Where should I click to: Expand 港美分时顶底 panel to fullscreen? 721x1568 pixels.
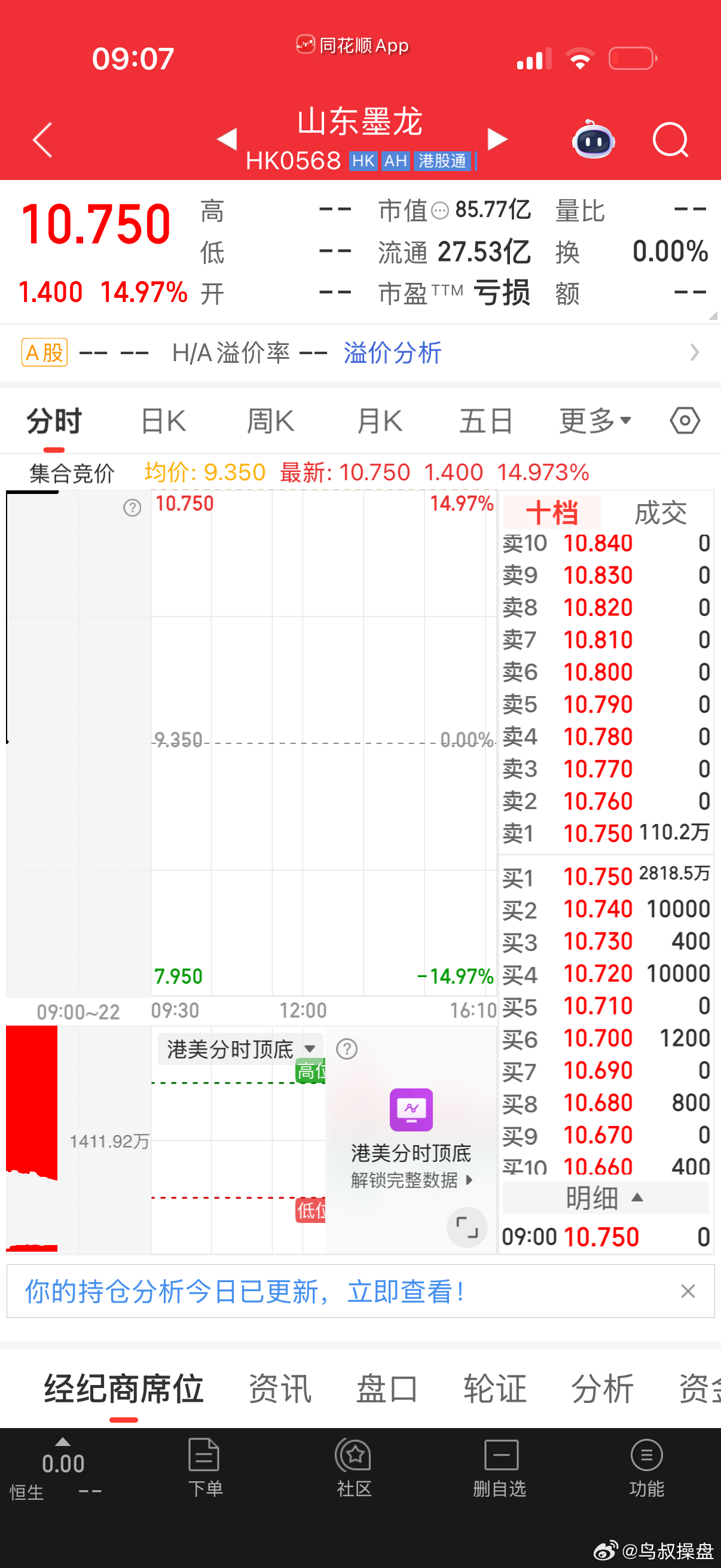click(467, 1228)
